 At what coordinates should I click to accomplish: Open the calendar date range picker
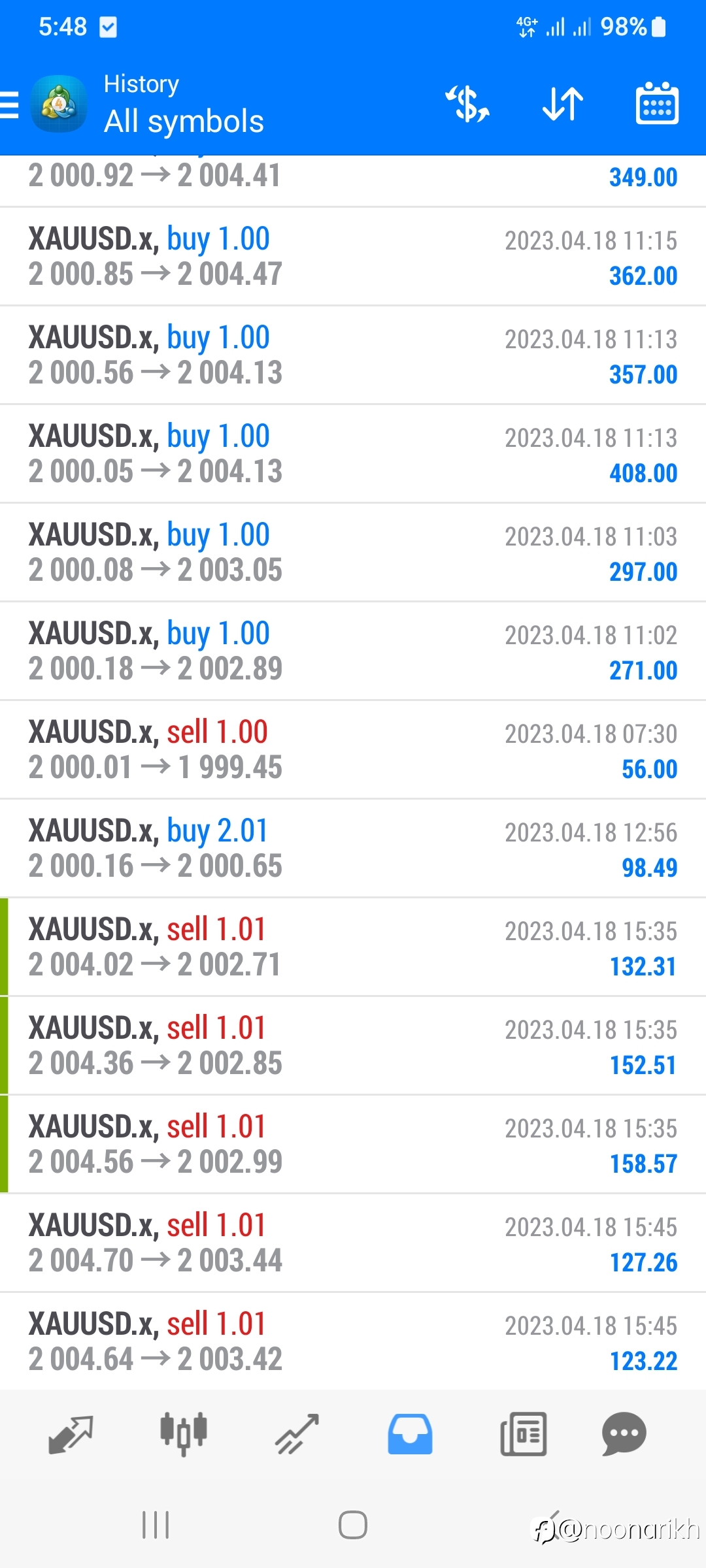pos(657,103)
